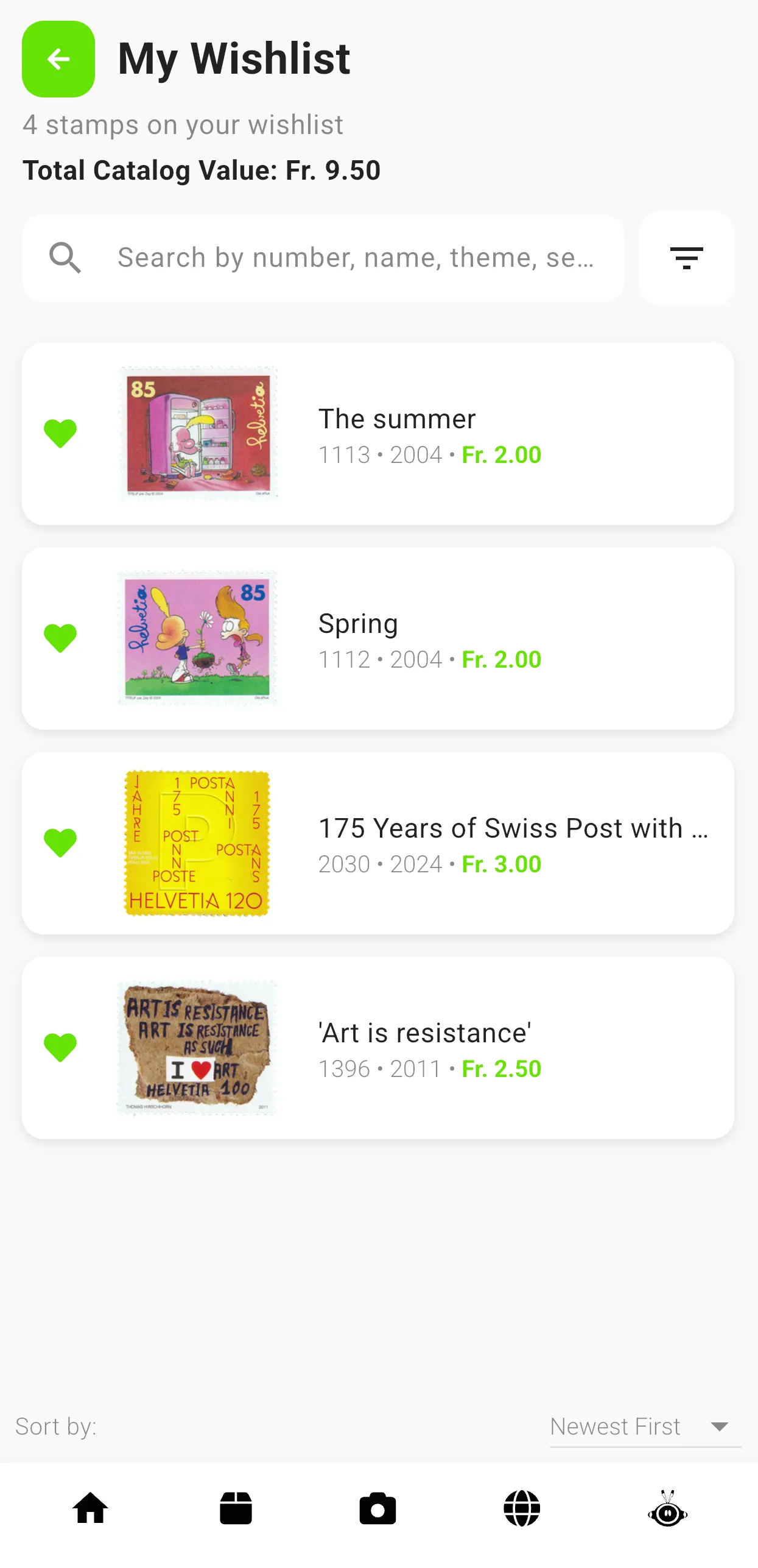Open the camera stamp scanner icon
The image size is (758, 1568).
pos(379,1509)
